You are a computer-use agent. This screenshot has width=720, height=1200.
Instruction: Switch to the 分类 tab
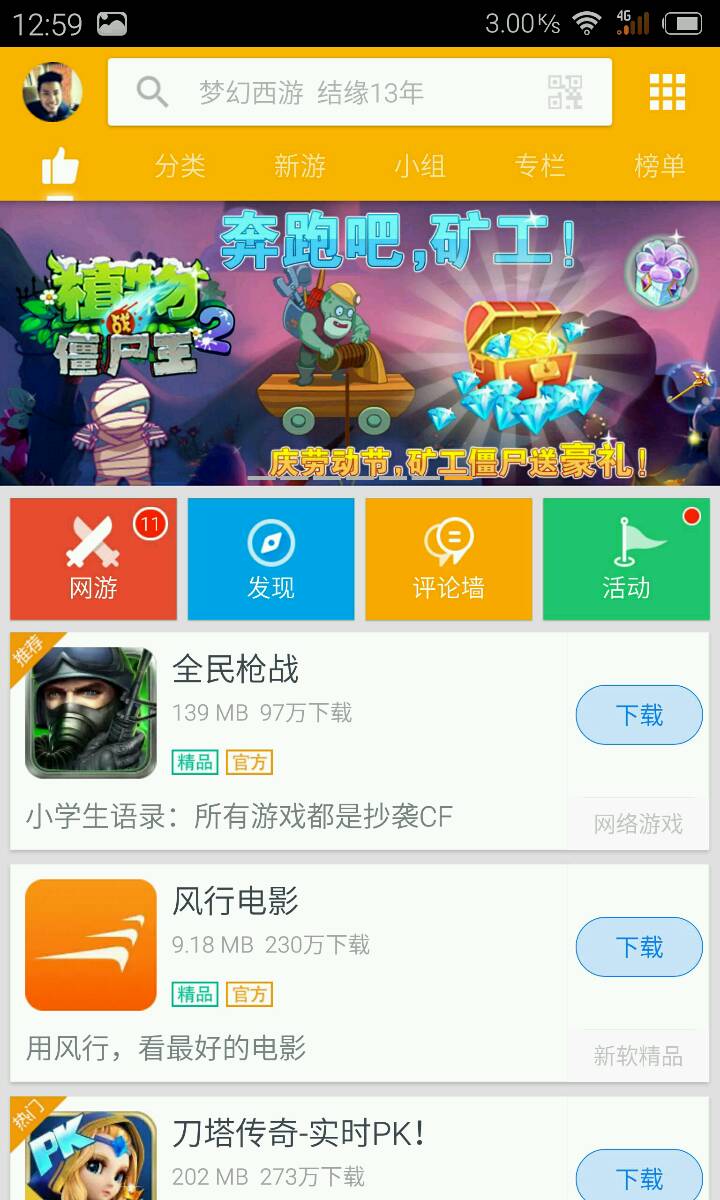tap(180, 166)
